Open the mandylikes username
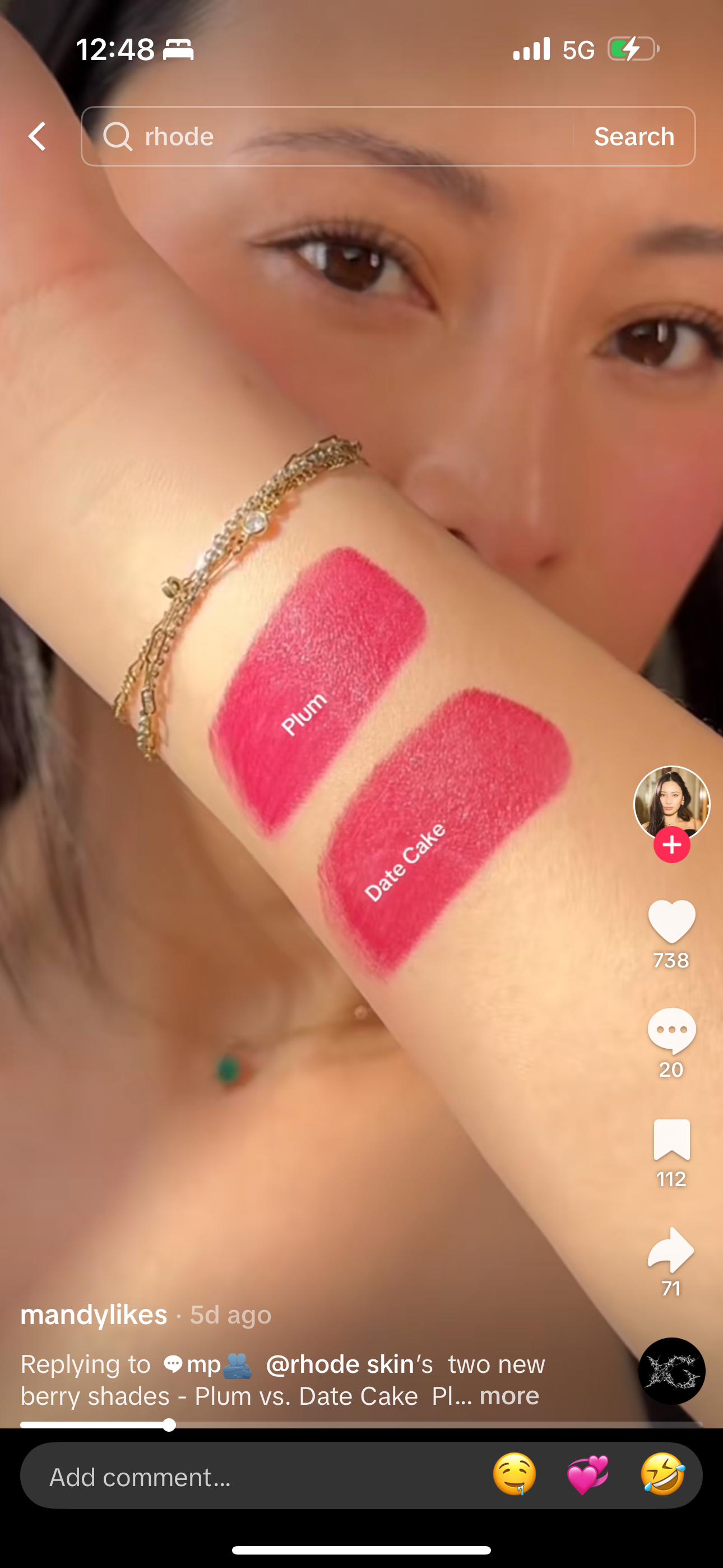 (x=94, y=1315)
